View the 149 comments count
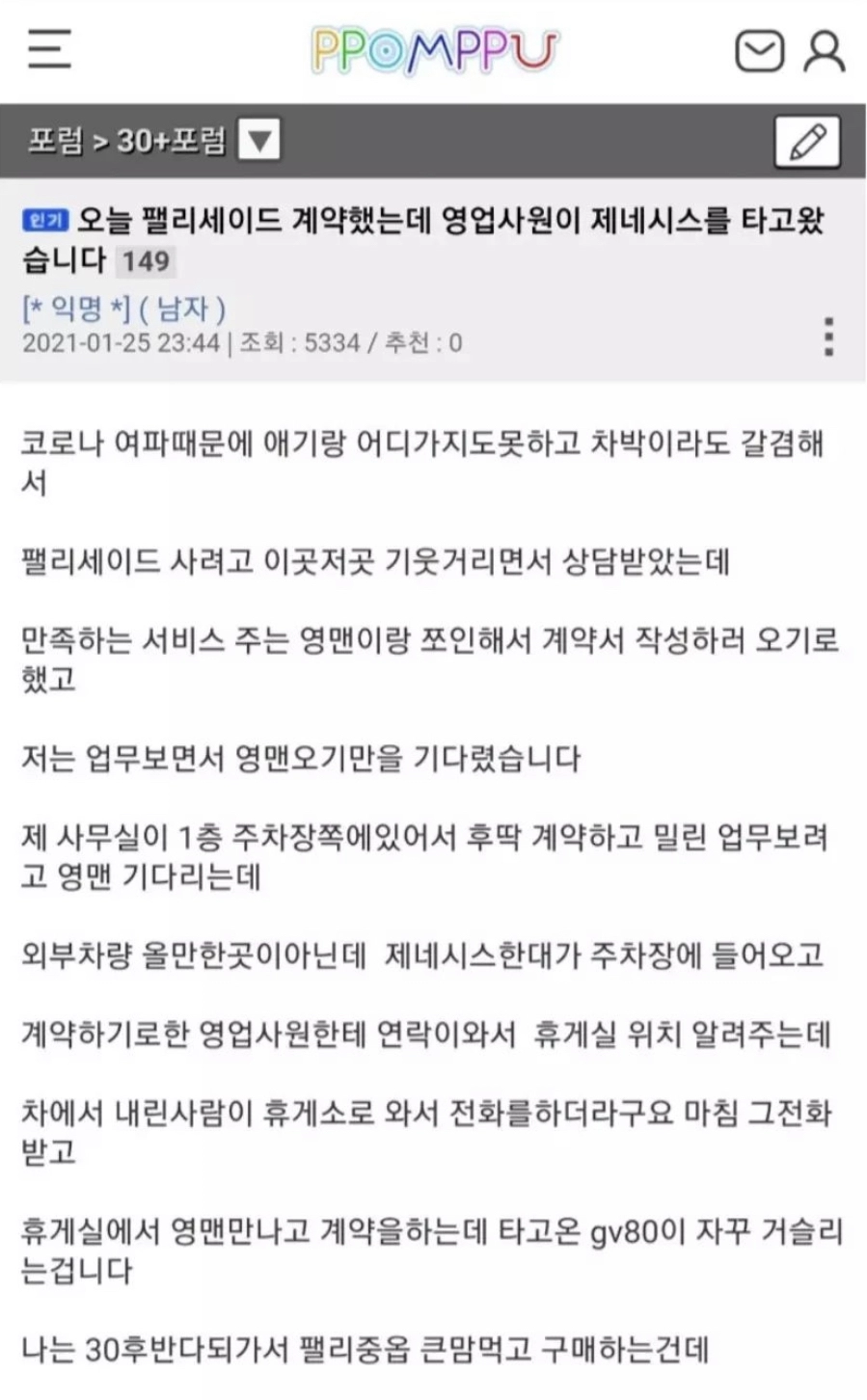Viewport: 867px width, 1400px height. coord(146,261)
